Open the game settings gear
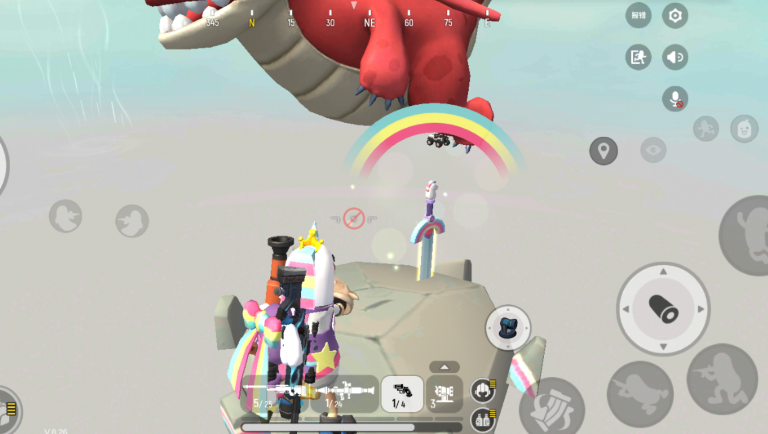The height and width of the screenshot is (434, 768). (x=675, y=15)
